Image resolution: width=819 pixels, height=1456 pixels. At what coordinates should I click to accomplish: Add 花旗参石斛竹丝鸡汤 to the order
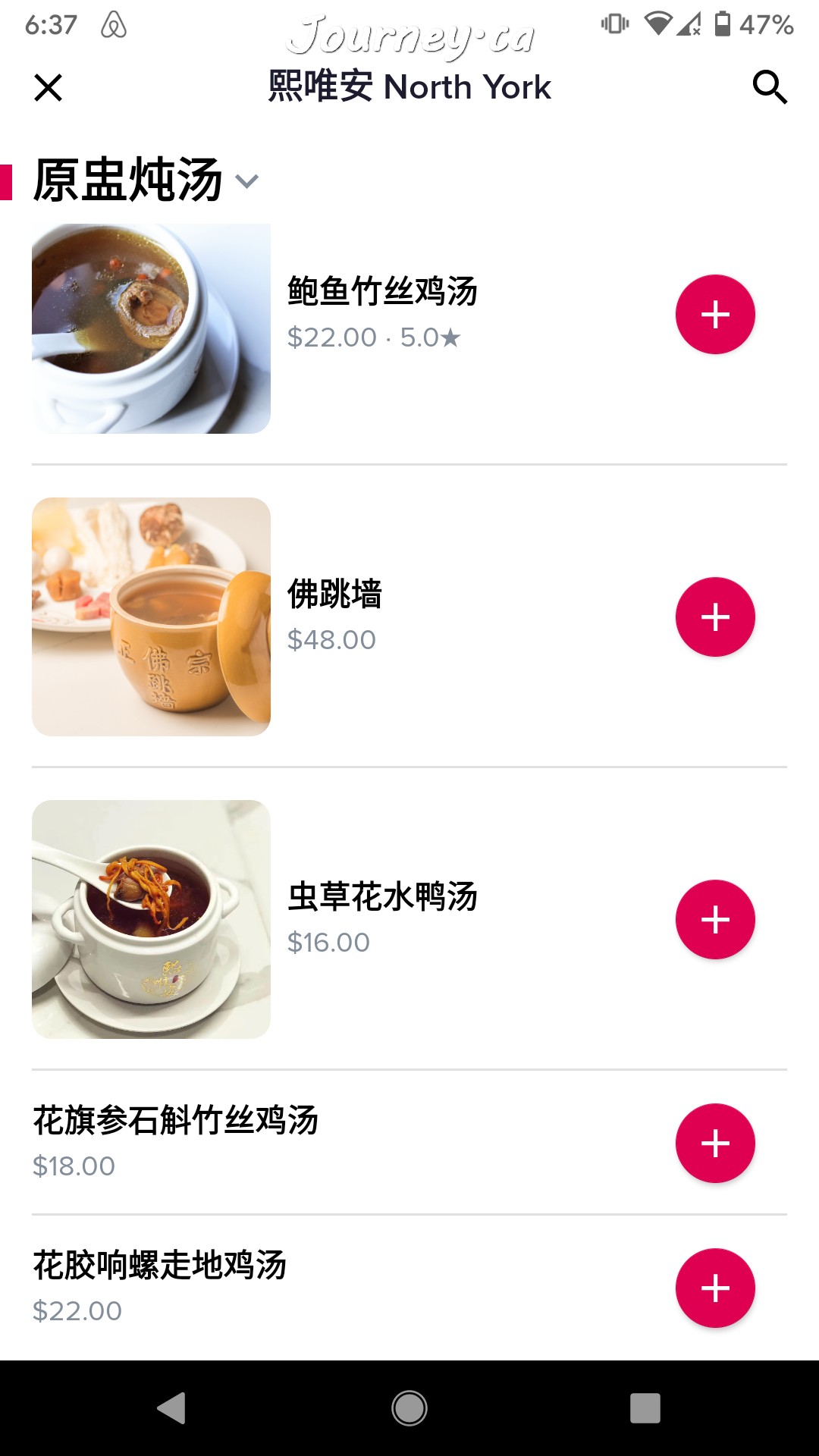coord(715,1144)
